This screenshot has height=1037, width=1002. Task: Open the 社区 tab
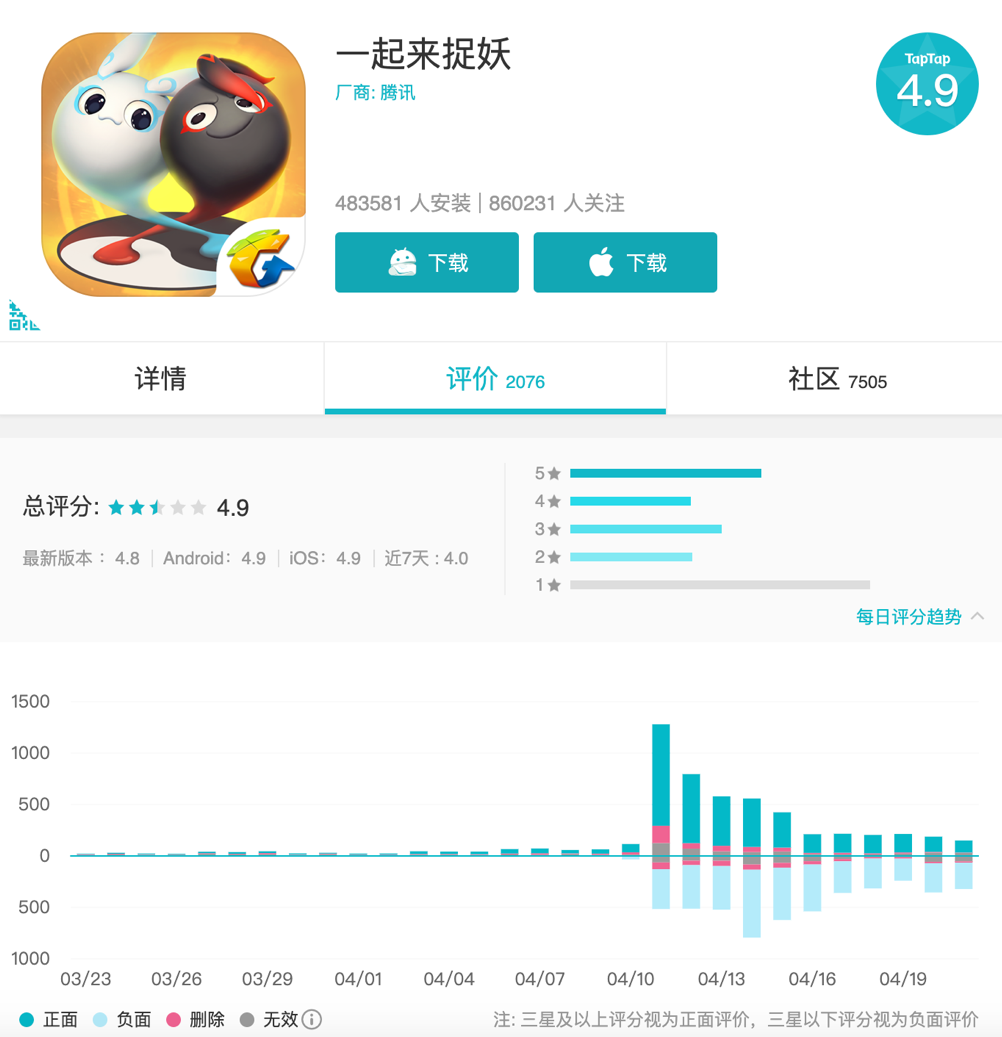[836, 379]
